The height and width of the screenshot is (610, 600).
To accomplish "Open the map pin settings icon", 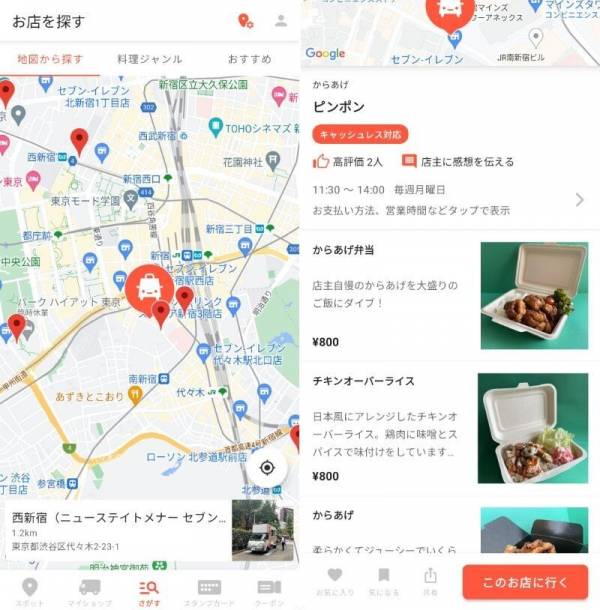I will pyautogui.click(x=245, y=21).
